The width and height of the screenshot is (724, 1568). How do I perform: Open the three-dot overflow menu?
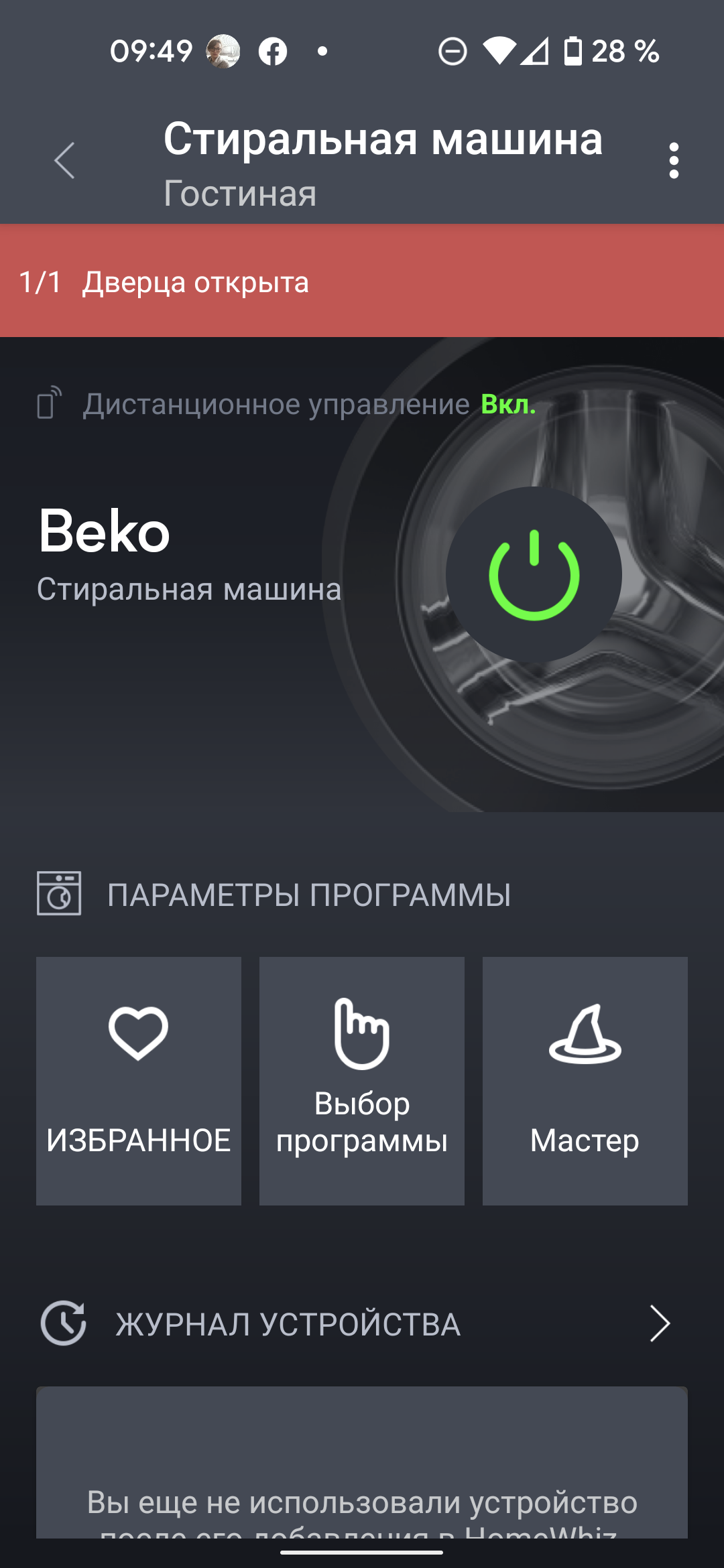(x=674, y=161)
